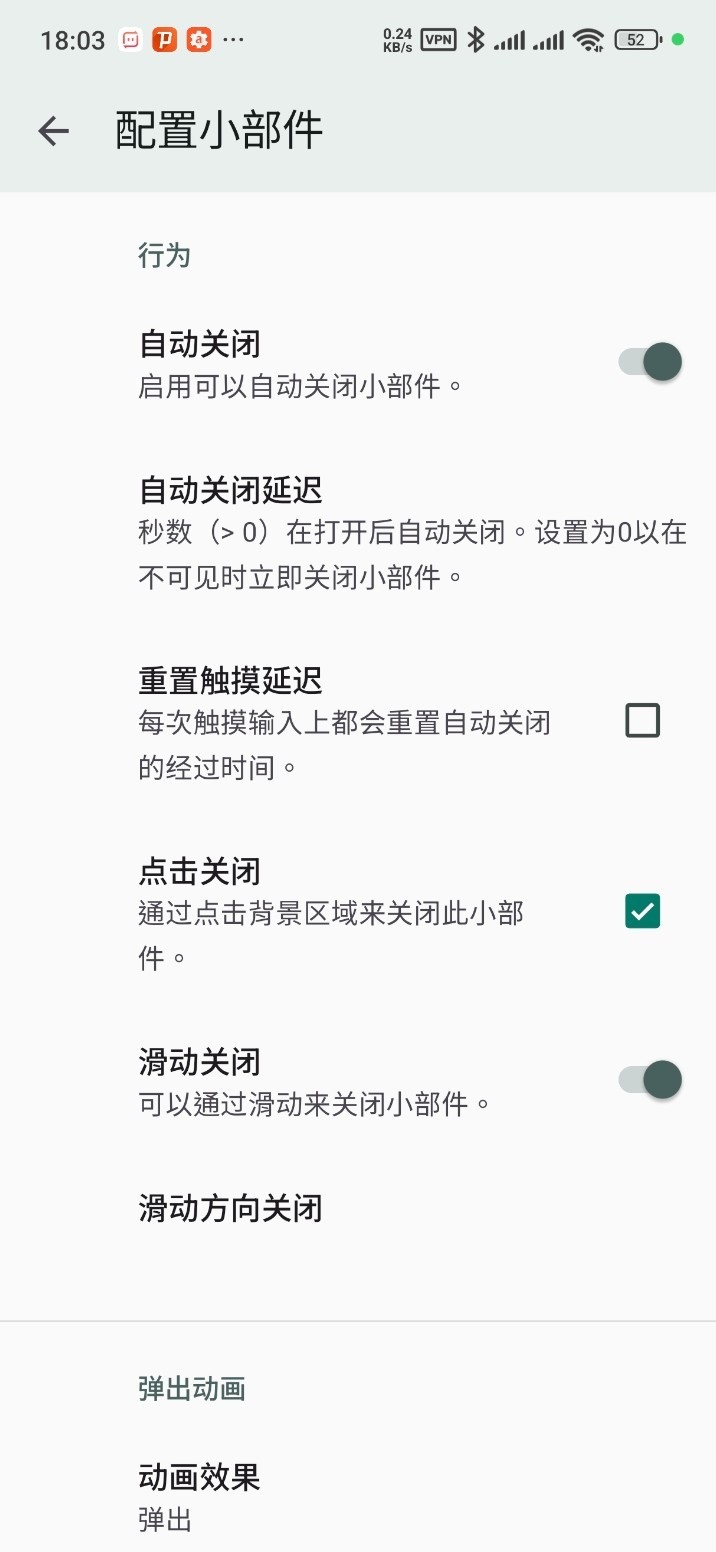The image size is (716, 1552).
Task: Go back from 配置小部件 screen
Action: (x=53, y=131)
